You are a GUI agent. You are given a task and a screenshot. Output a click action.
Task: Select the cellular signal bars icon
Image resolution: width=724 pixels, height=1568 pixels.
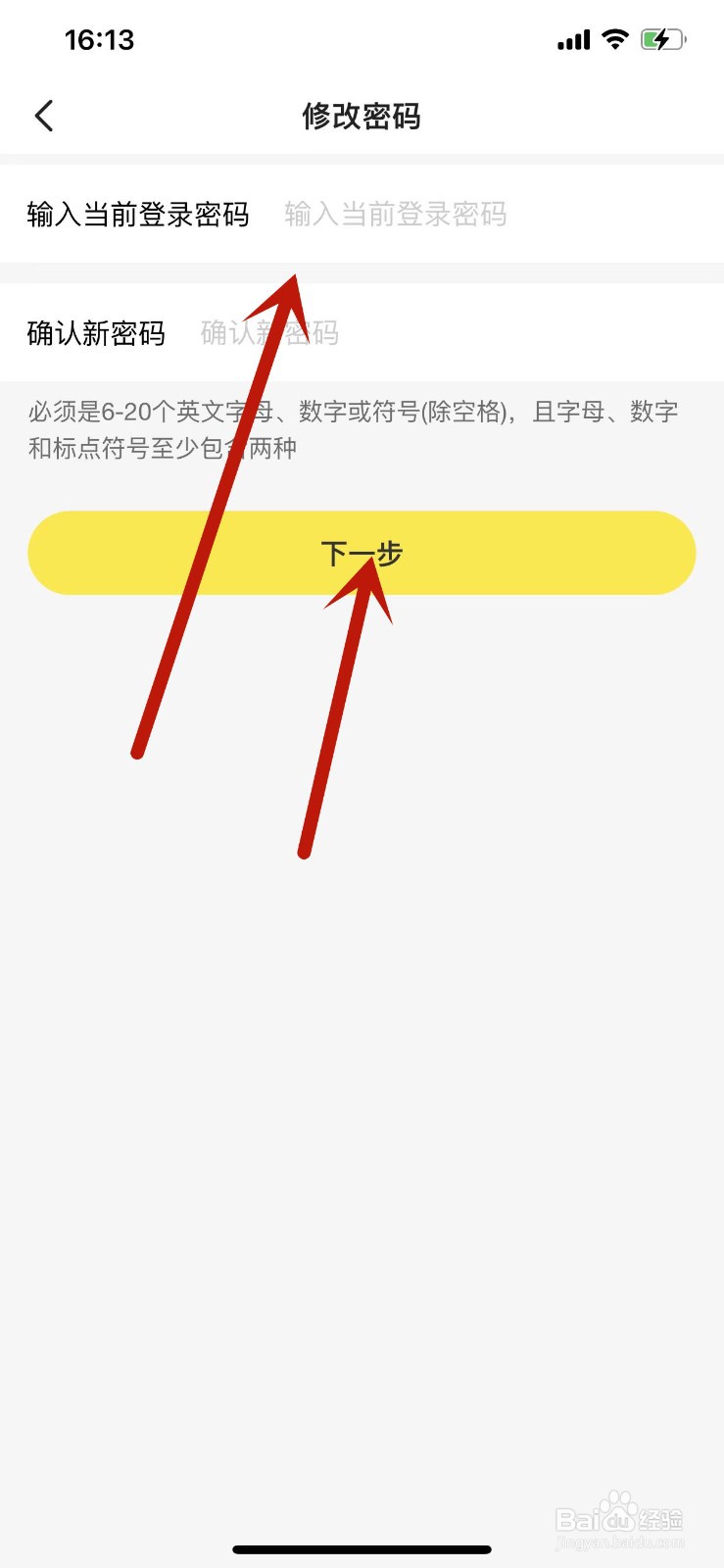point(572,40)
